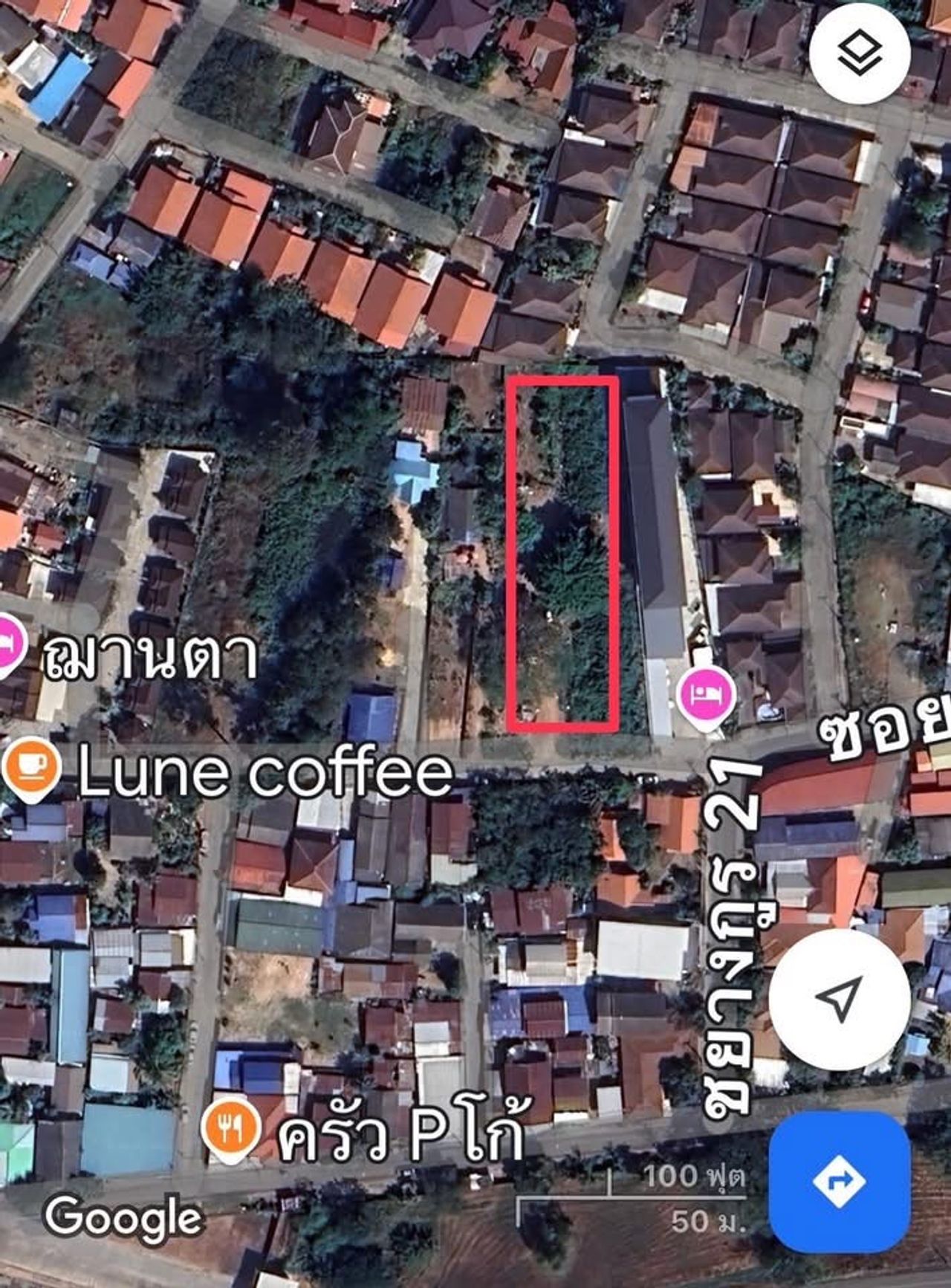Screen dimensions: 951x1288
Task: Center map on my current location
Action: tap(839, 999)
